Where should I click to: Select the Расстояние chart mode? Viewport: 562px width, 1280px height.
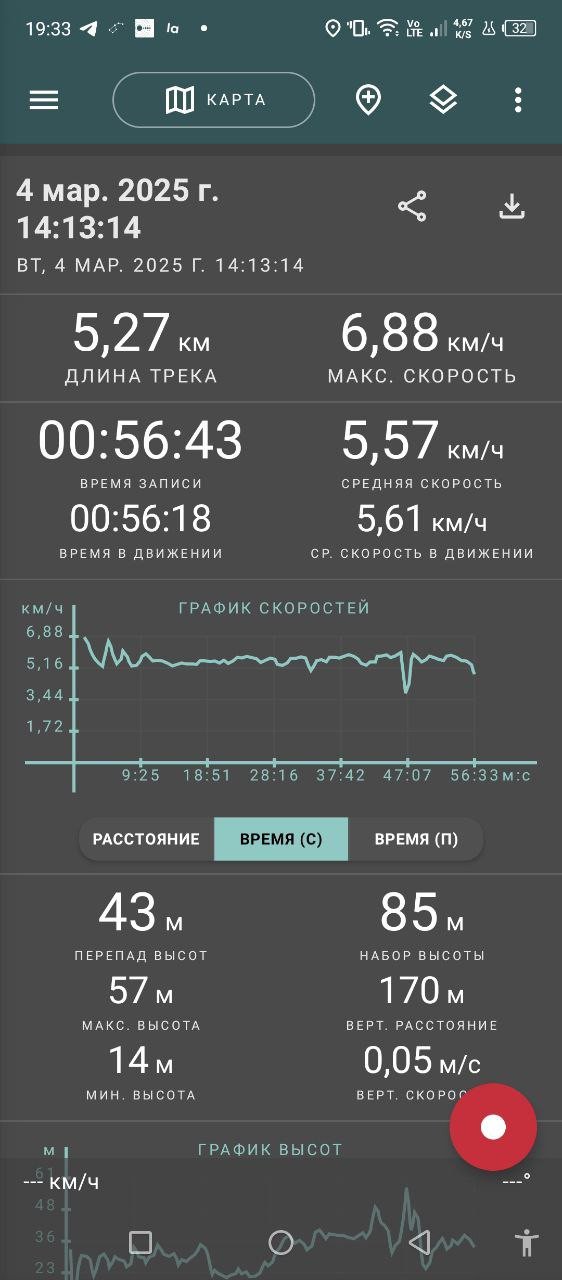[146, 839]
